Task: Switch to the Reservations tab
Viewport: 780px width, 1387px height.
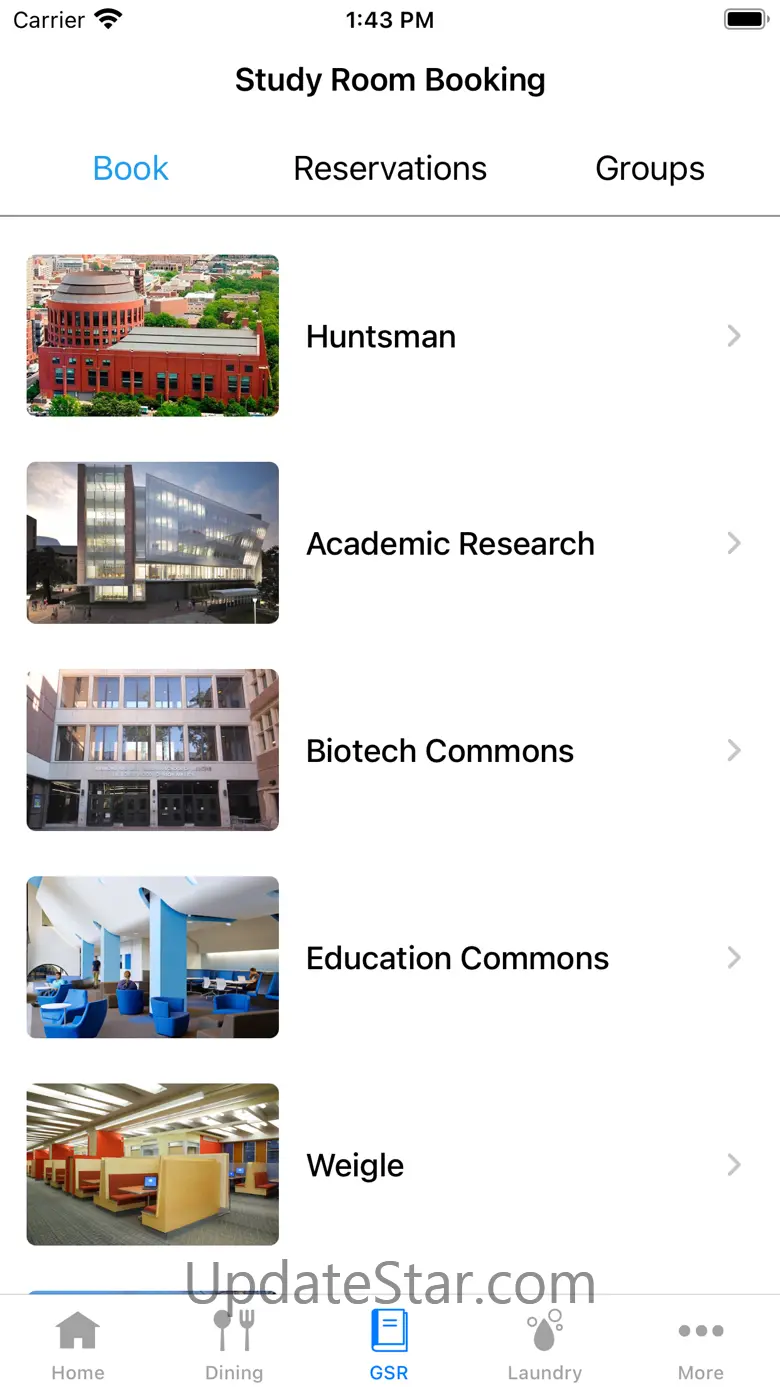Action: (x=390, y=168)
